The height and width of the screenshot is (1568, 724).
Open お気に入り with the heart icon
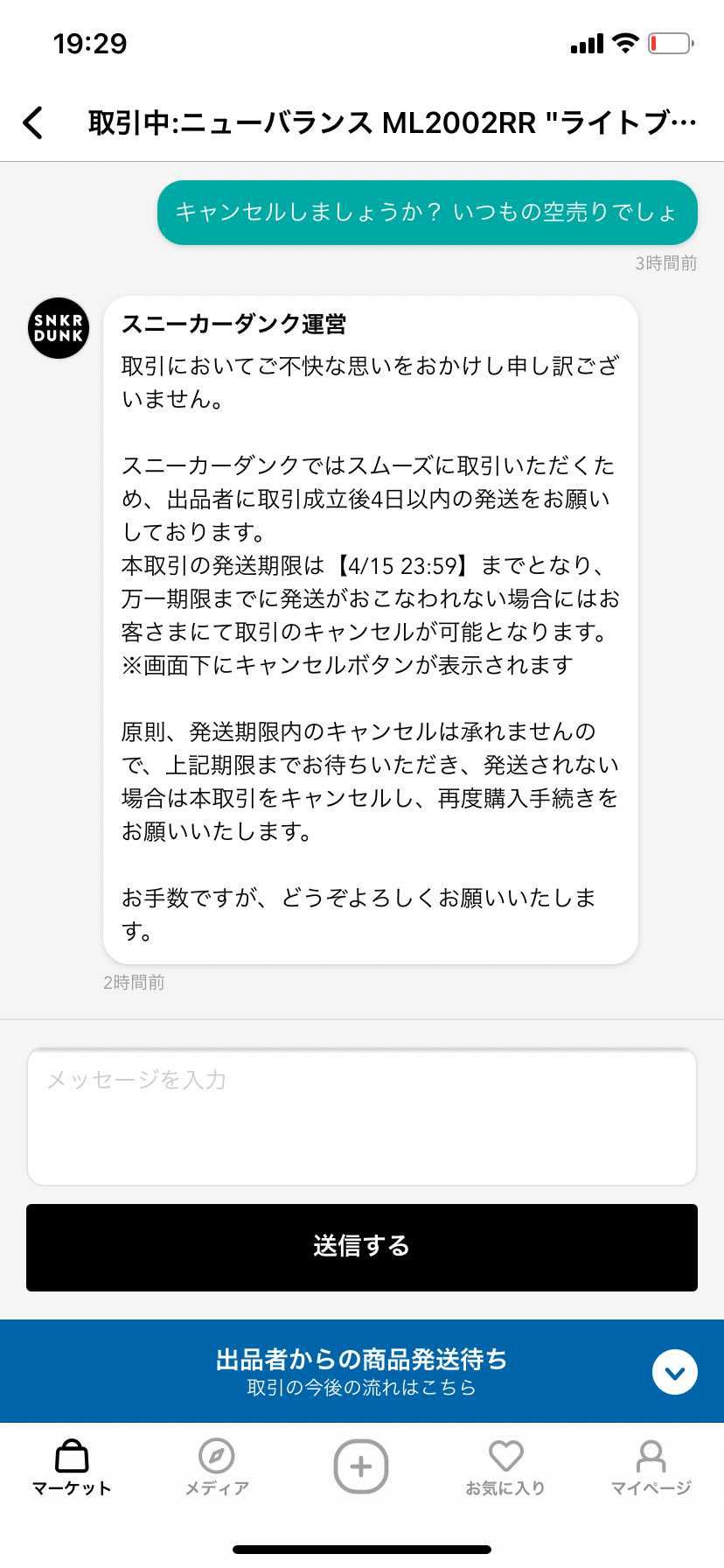point(506,1454)
